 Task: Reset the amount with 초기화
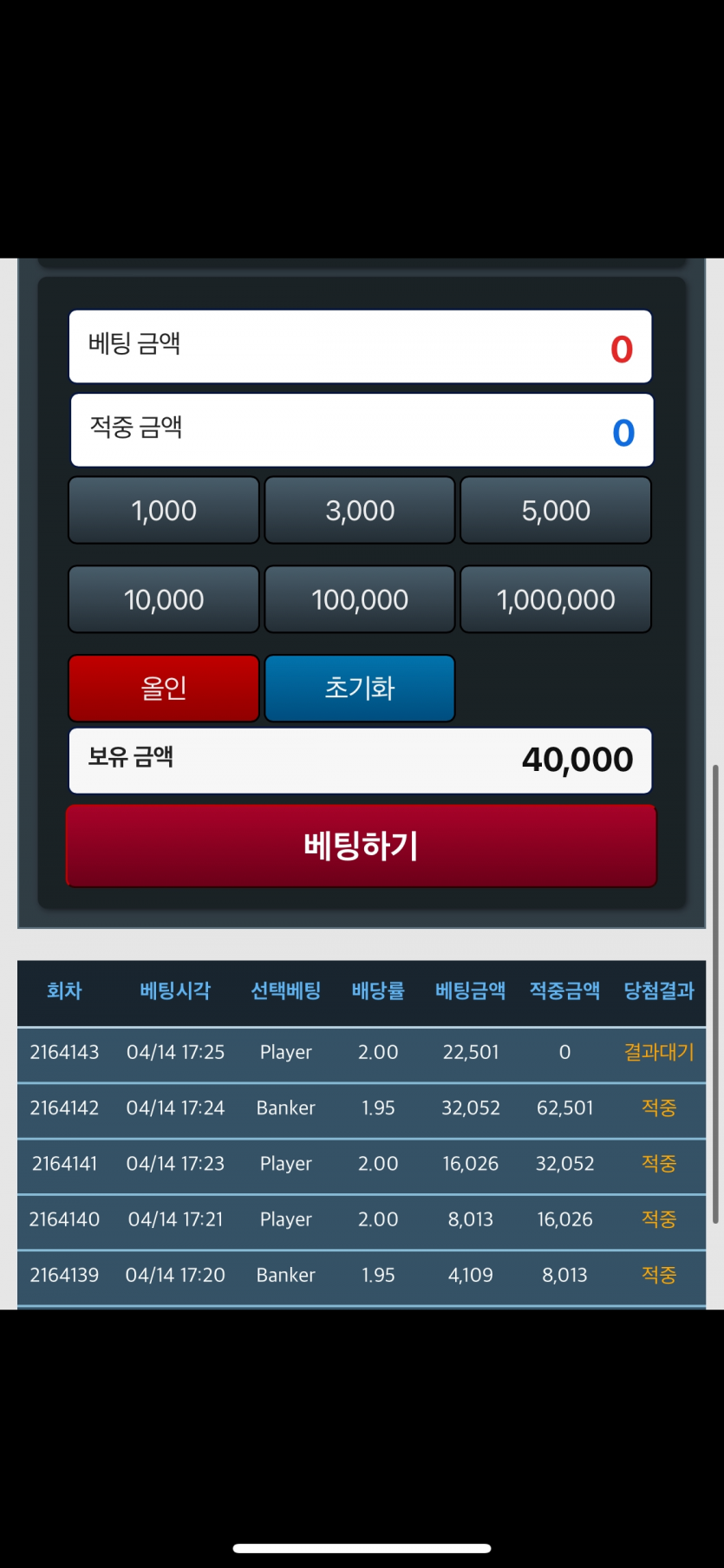[x=360, y=689]
